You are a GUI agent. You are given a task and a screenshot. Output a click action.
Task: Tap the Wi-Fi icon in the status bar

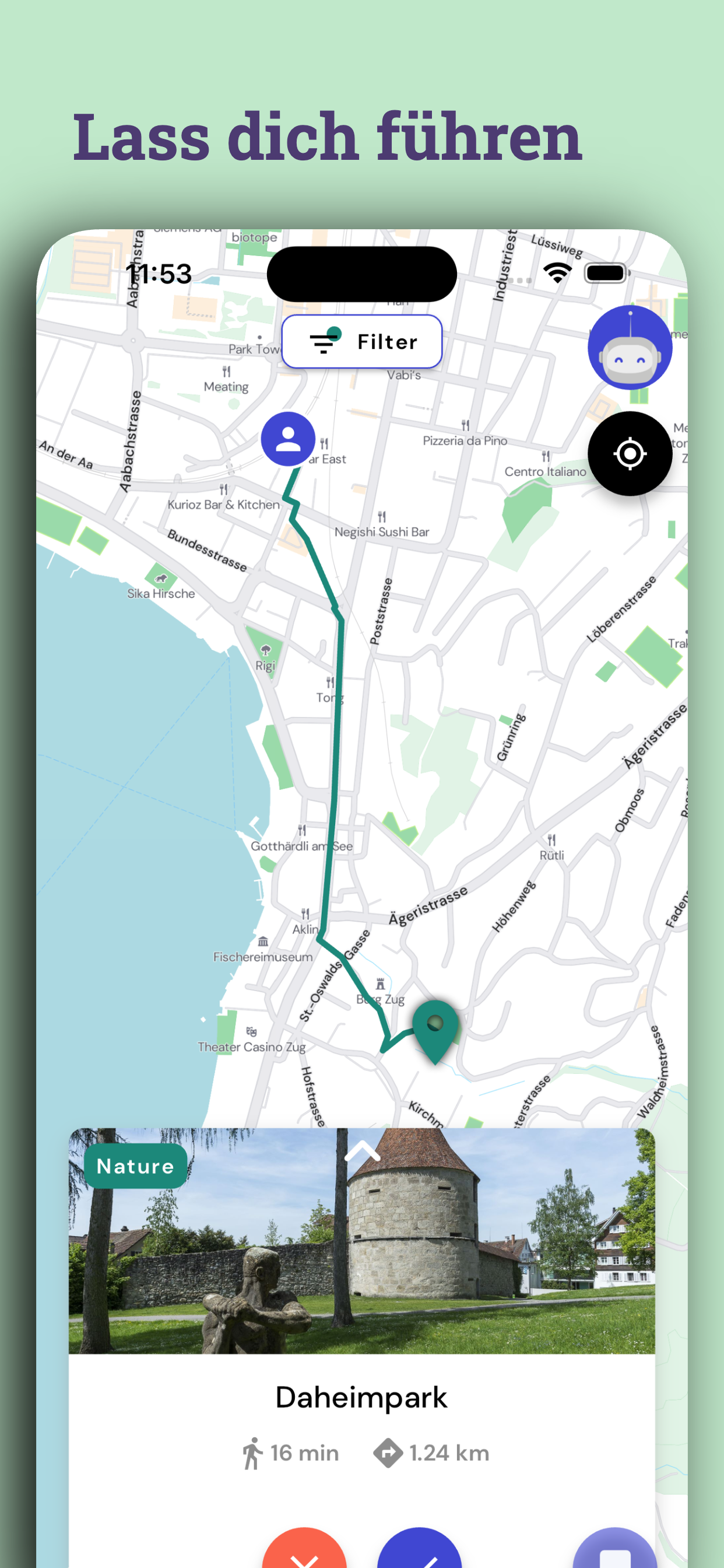click(556, 272)
